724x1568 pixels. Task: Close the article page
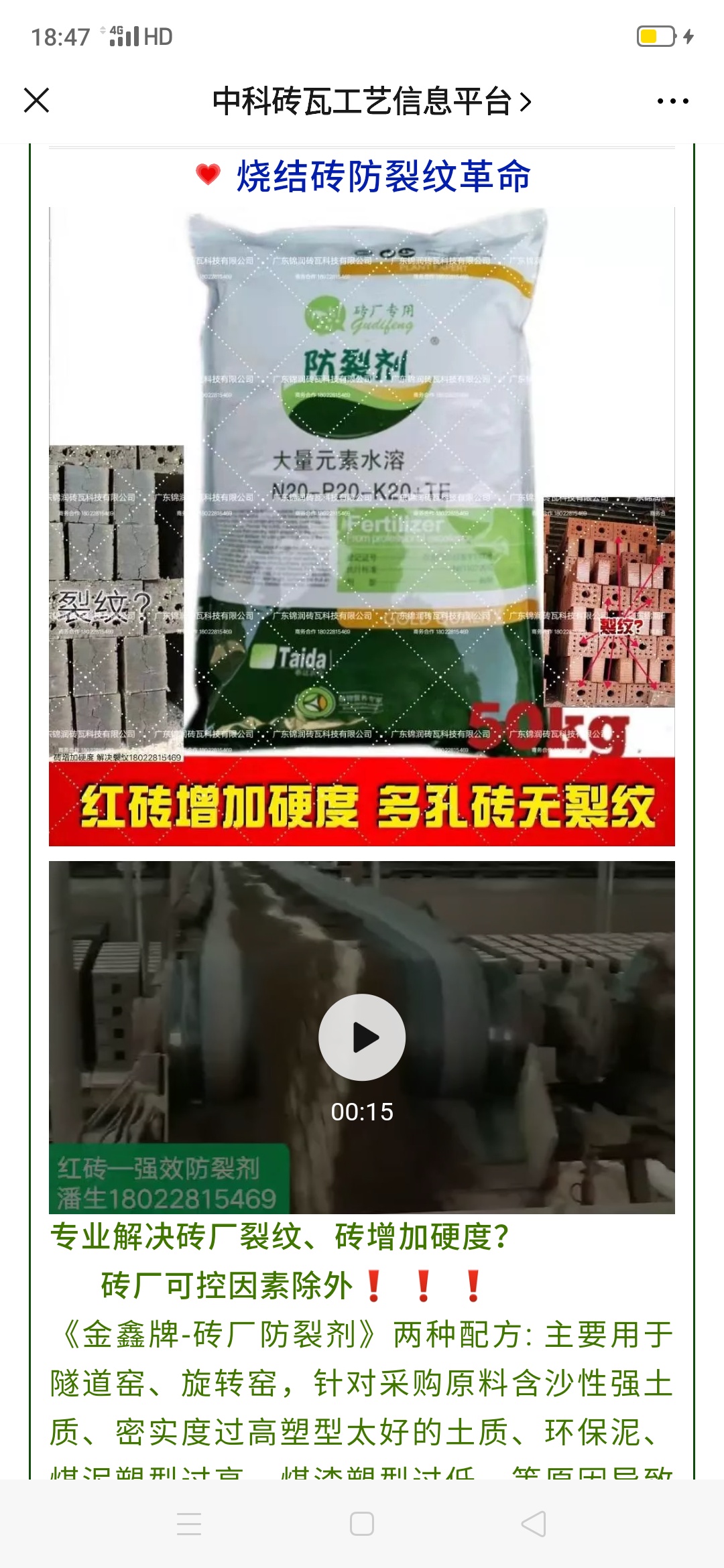pos(37,101)
